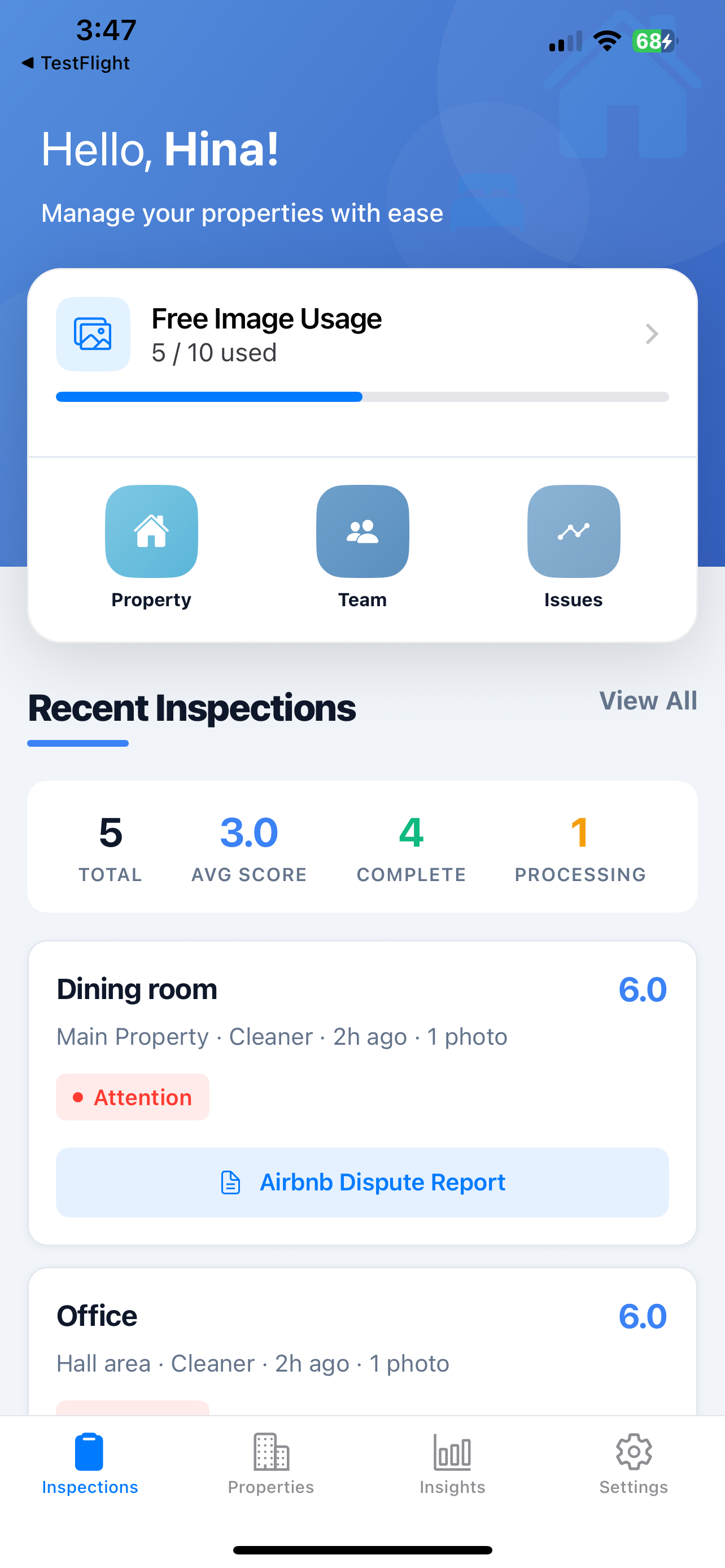Select the Property home icon
The height and width of the screenshot is (1568, 725).
tap(151, 531)
